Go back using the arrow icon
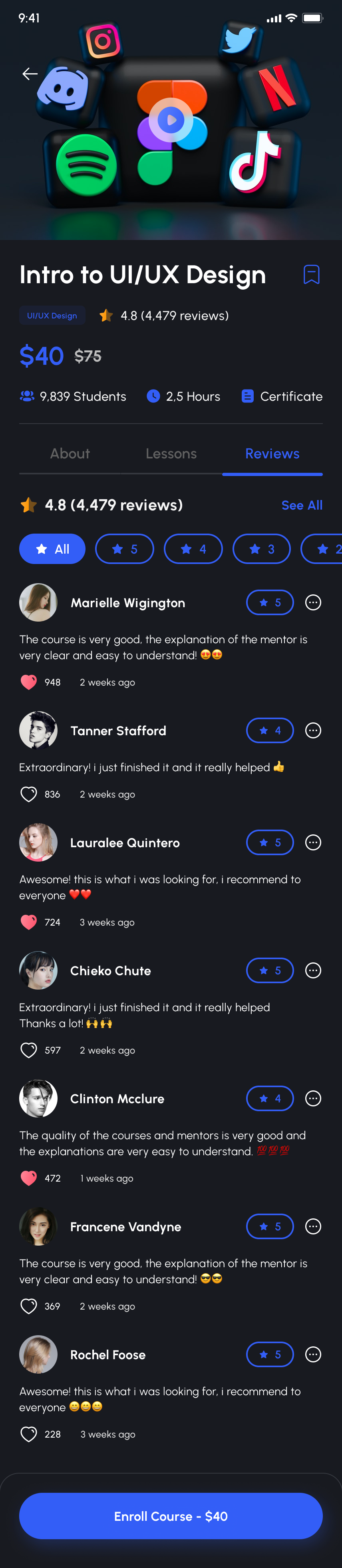Image resolution: width=342 pixels, height=1568 pixels. tap(30, 74)
